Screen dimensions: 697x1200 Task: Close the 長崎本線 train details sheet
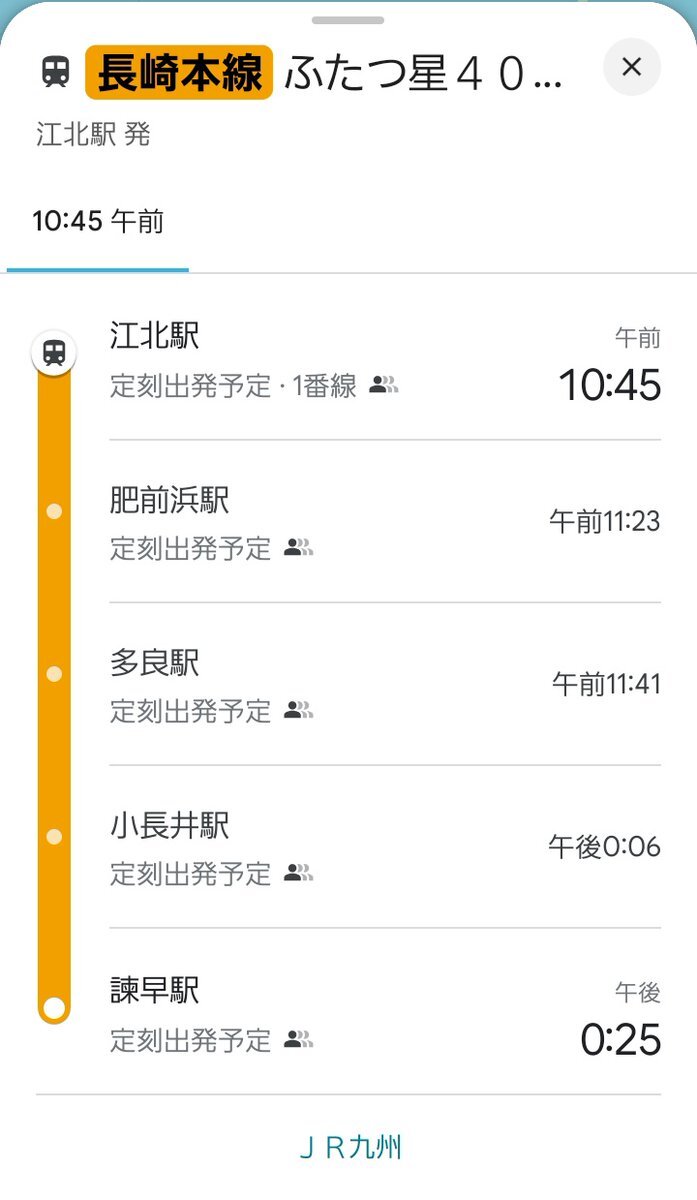pos(632,68)
